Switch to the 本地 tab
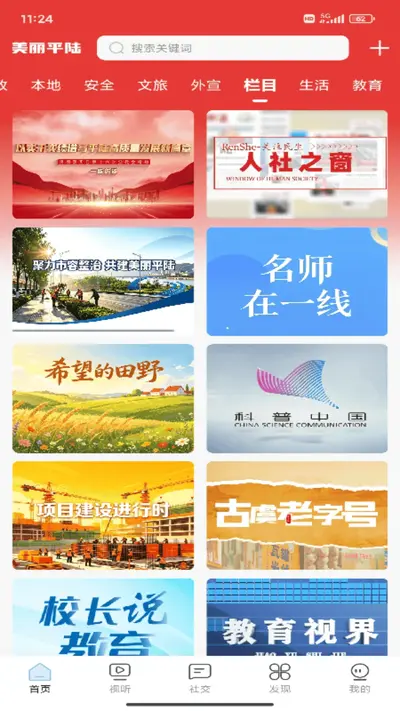Image resolution: width=400 pixels, height=711 pixels. coord(46,85)
